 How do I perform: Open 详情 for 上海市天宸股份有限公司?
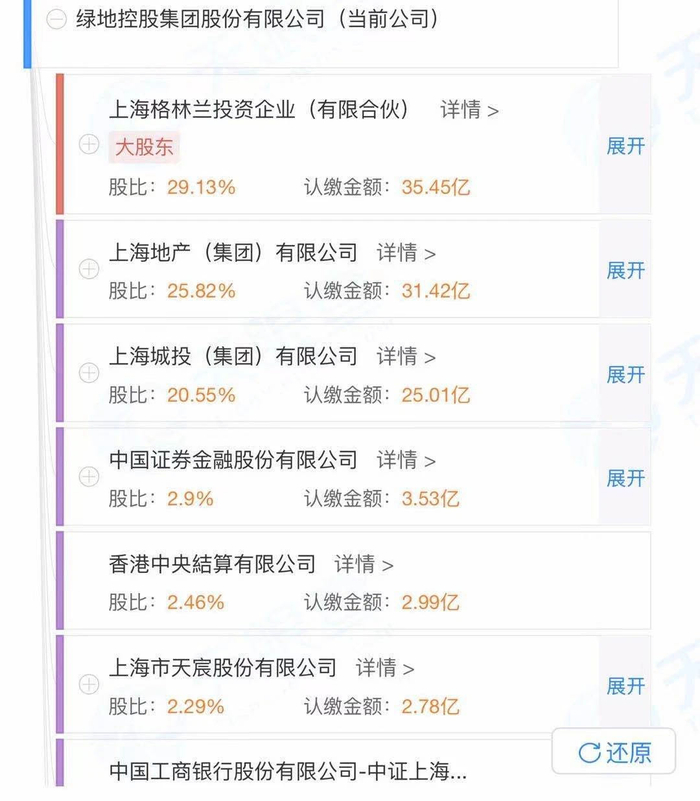click(385, 668)
